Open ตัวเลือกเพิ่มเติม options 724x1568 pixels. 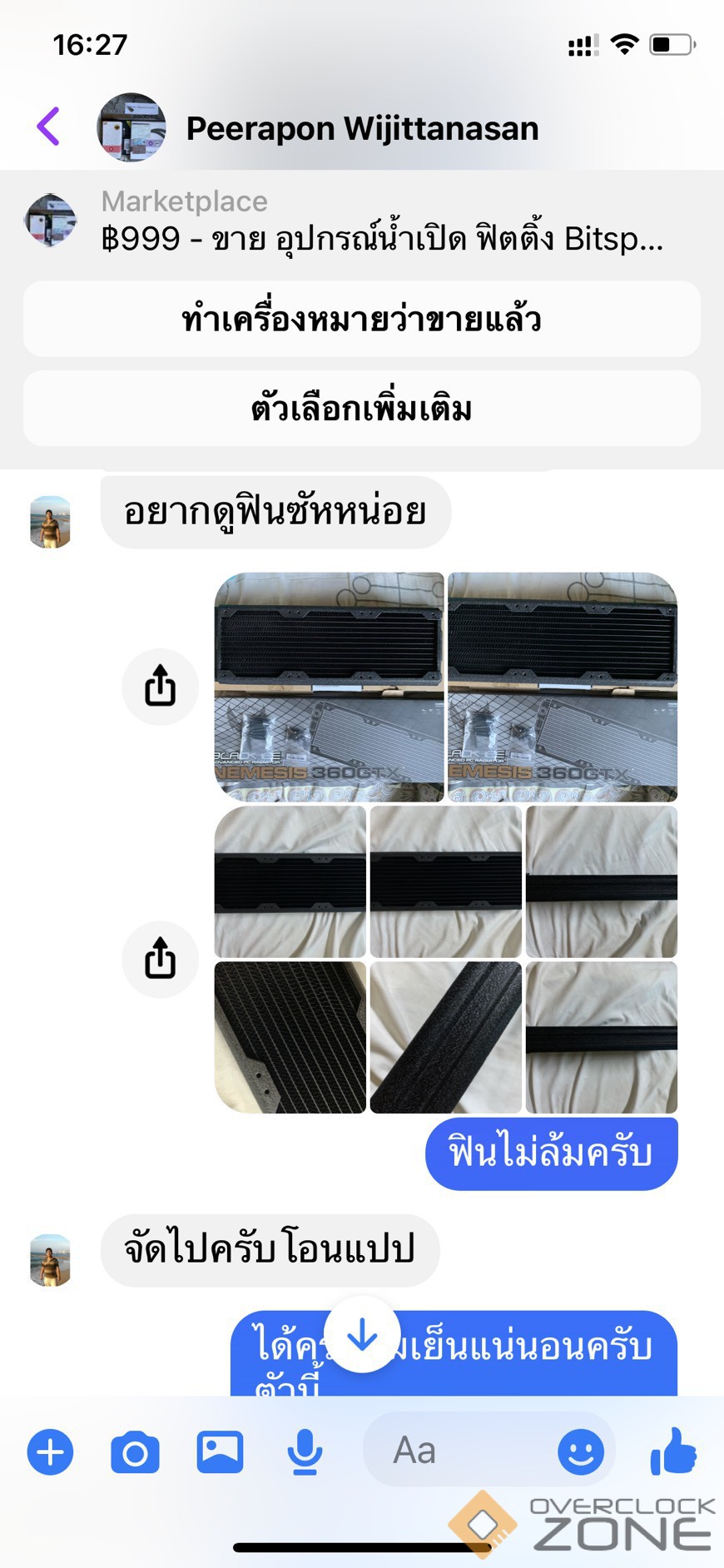(x=361, y=409)
